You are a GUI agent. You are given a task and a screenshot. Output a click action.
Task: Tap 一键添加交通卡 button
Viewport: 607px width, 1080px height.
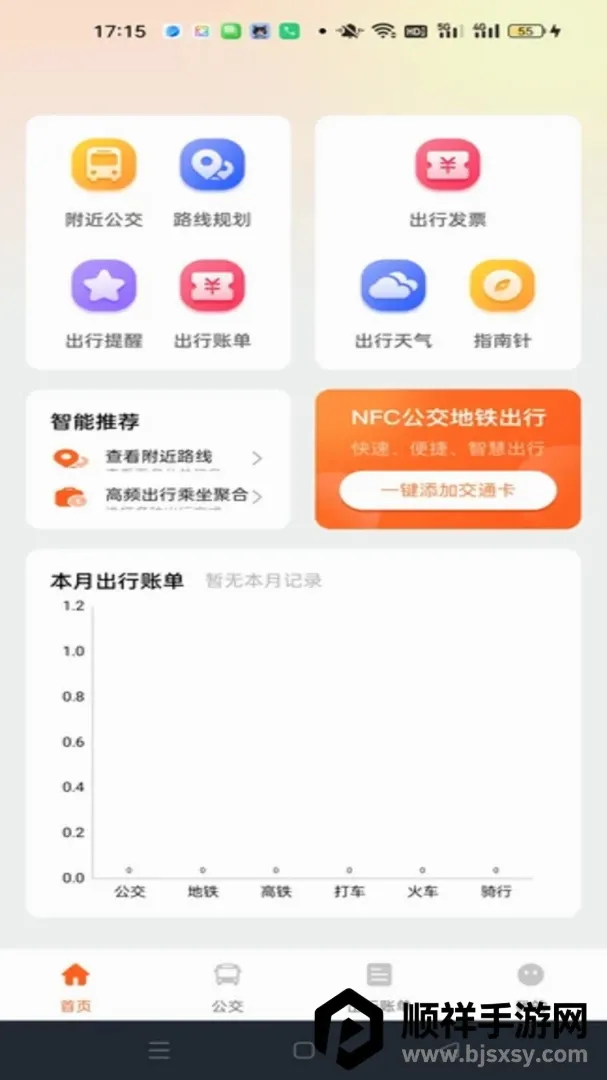click(448, 490)
